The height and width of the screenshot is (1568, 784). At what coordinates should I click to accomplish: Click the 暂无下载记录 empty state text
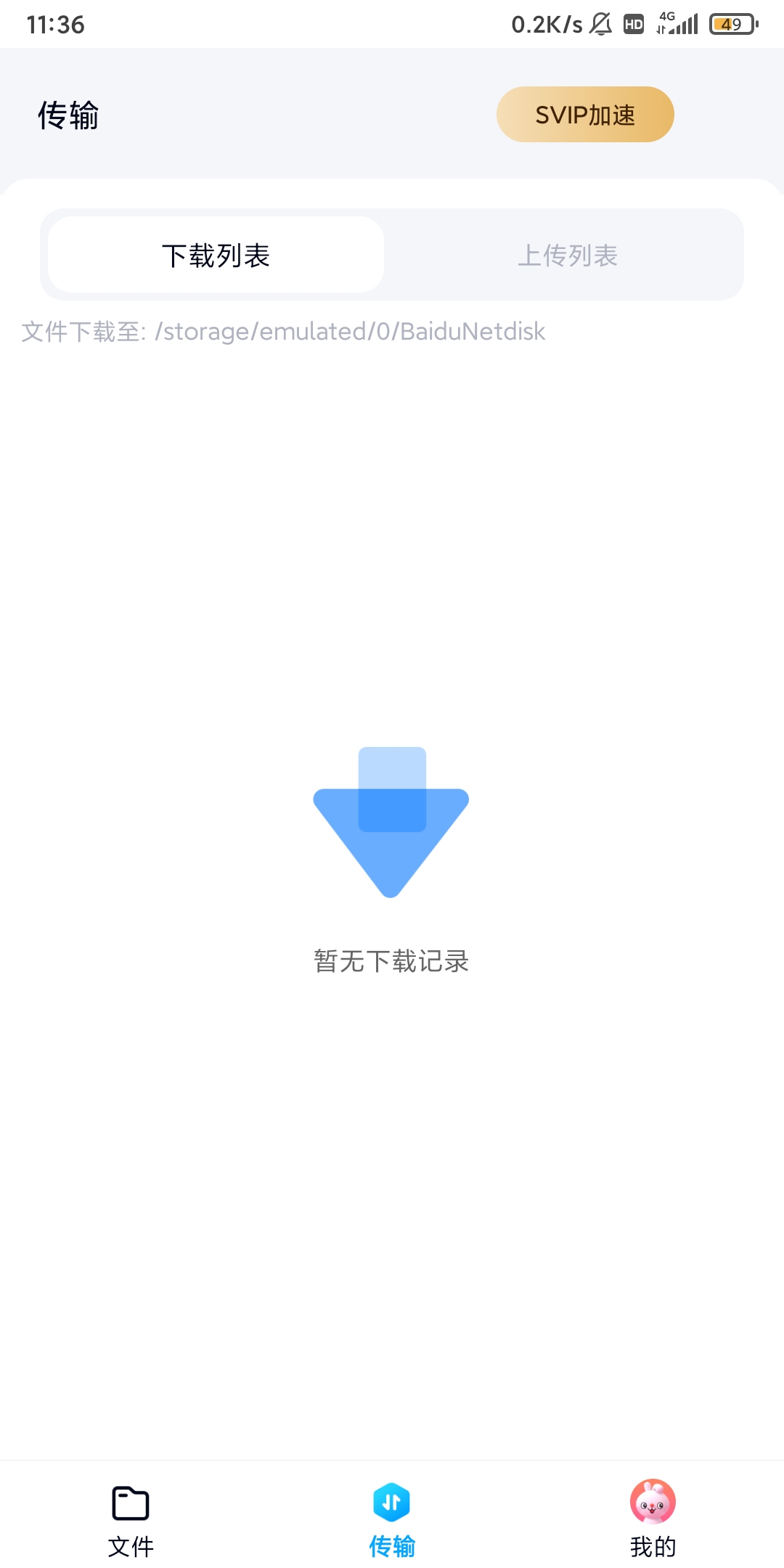click(391, 960)
